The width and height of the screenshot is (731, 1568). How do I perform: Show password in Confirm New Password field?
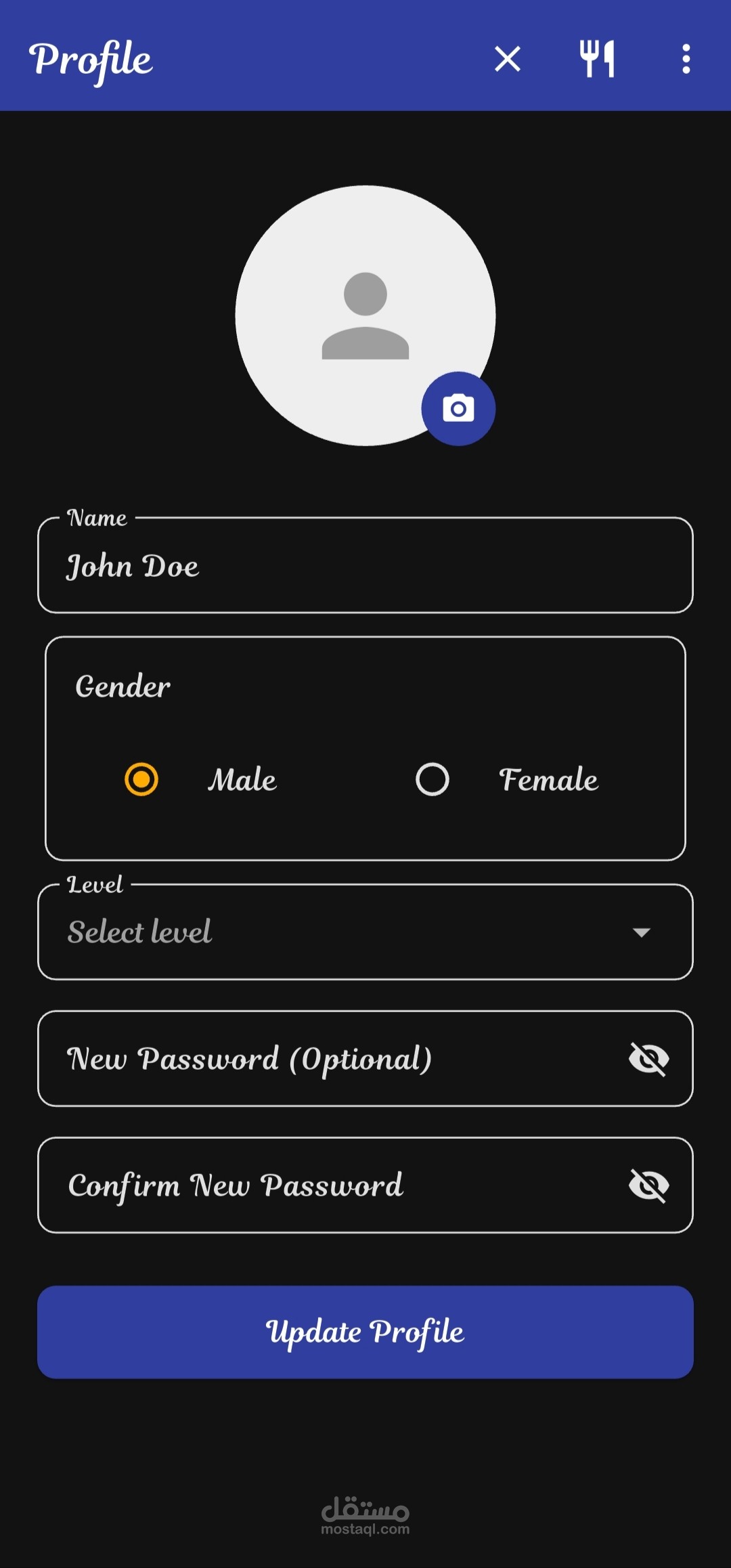coord(649,1185)
